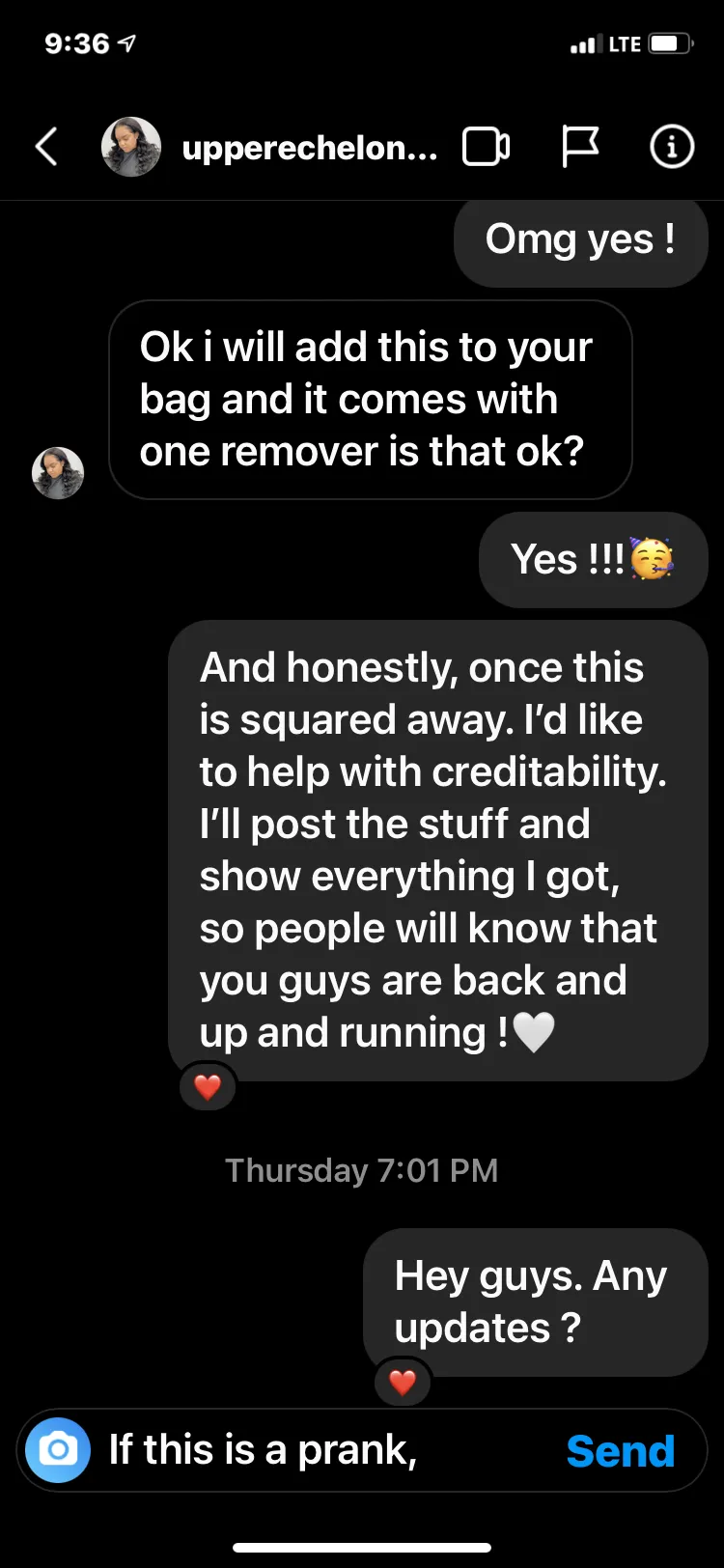Open sender's avatar beside 'one remover' message
The image size is (724, 1568).
(x=58, y=473)
